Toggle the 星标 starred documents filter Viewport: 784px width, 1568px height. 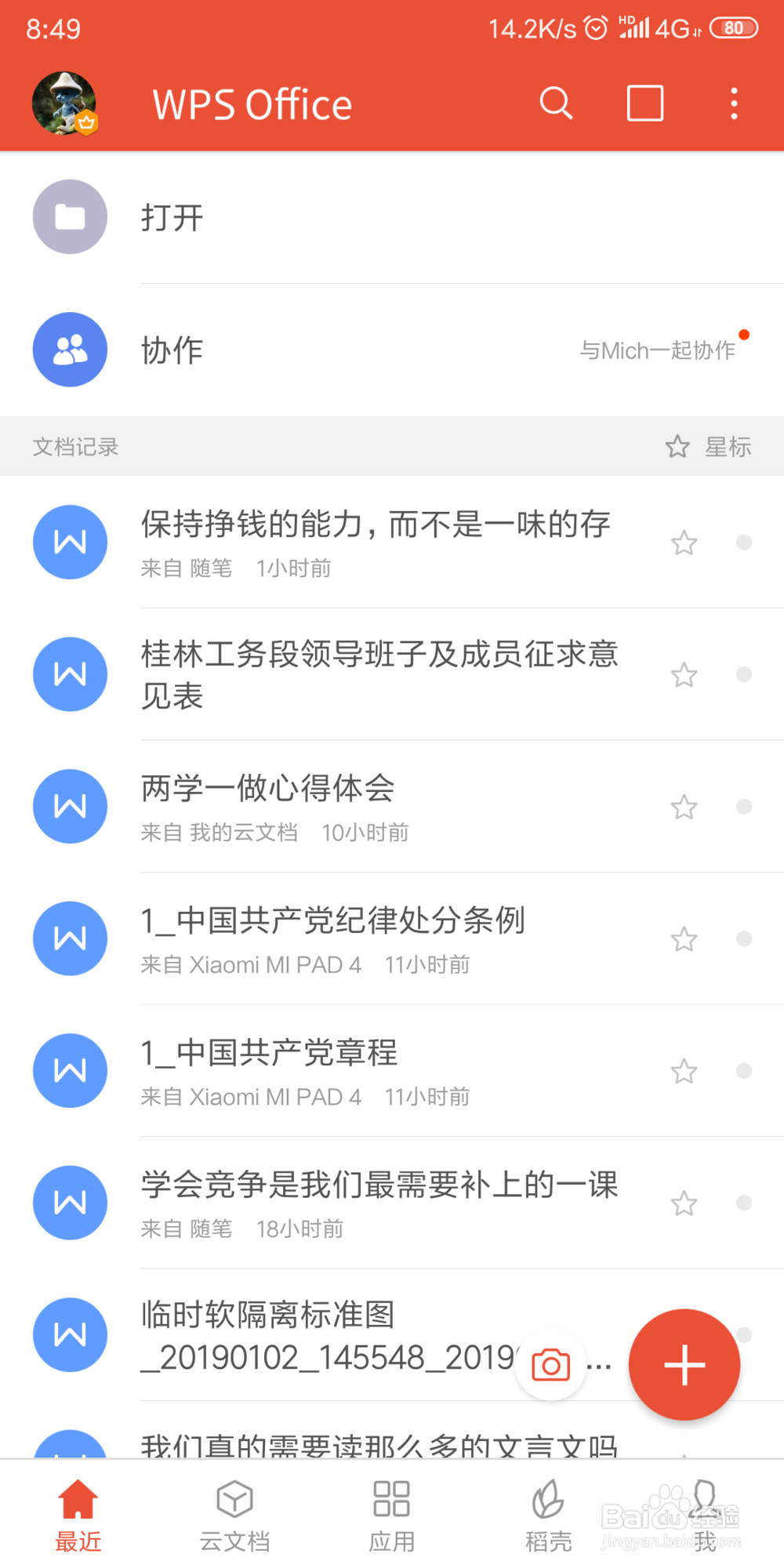(708, 446)
